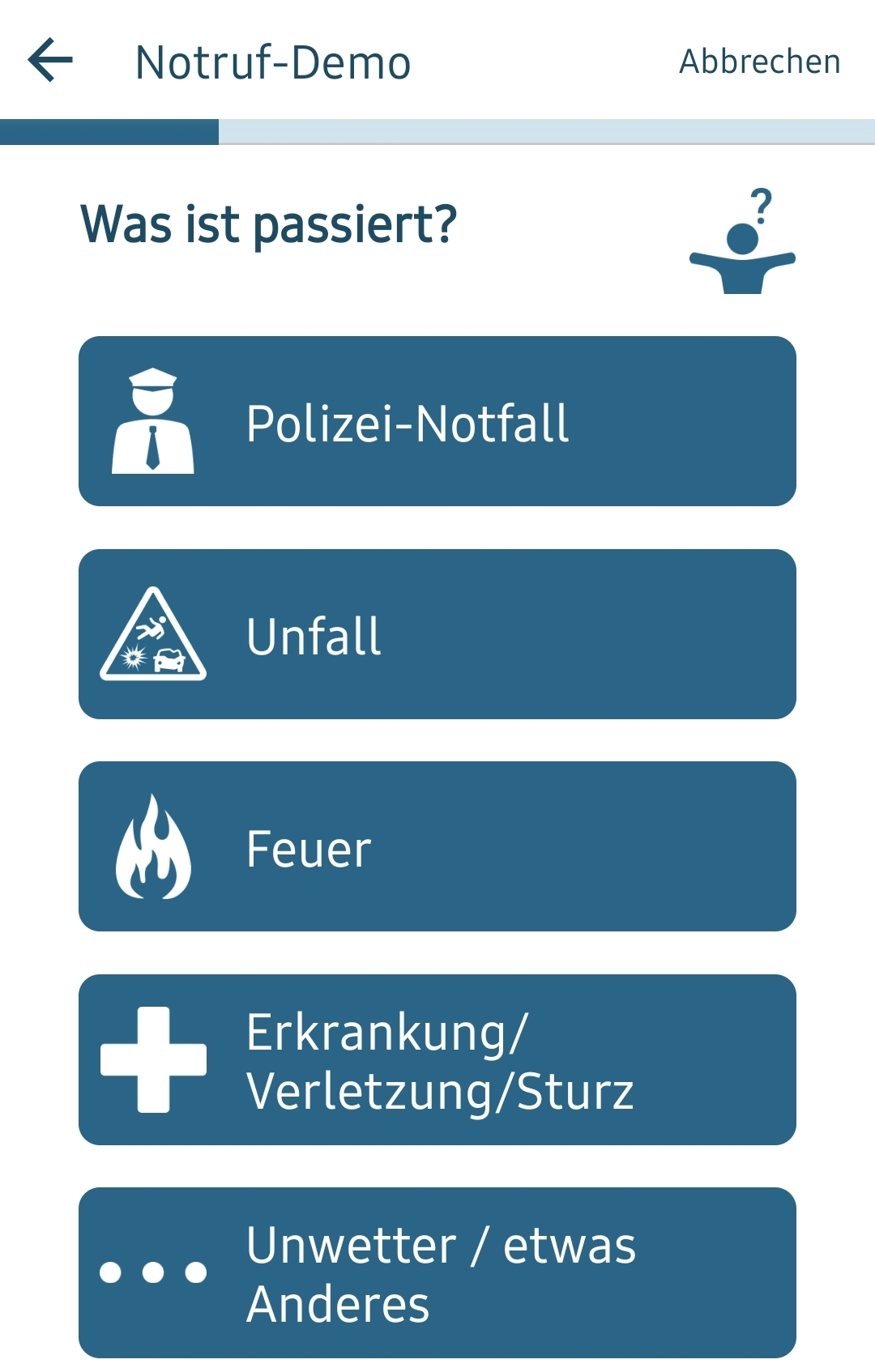Select Erkrankung/Verletzung/Sturz
Image resolution: width=875 pixels, height=1372 pixels.
click(437, 1059)
